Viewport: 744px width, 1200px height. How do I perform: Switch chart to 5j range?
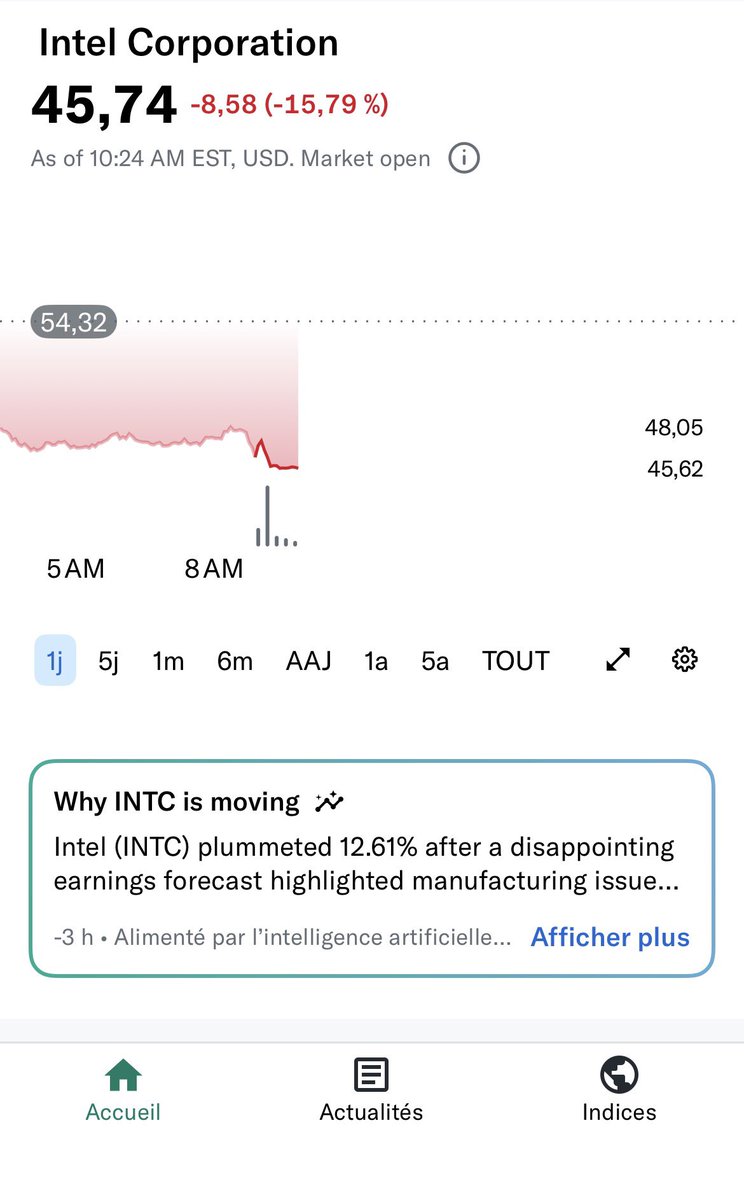point(109,661)
